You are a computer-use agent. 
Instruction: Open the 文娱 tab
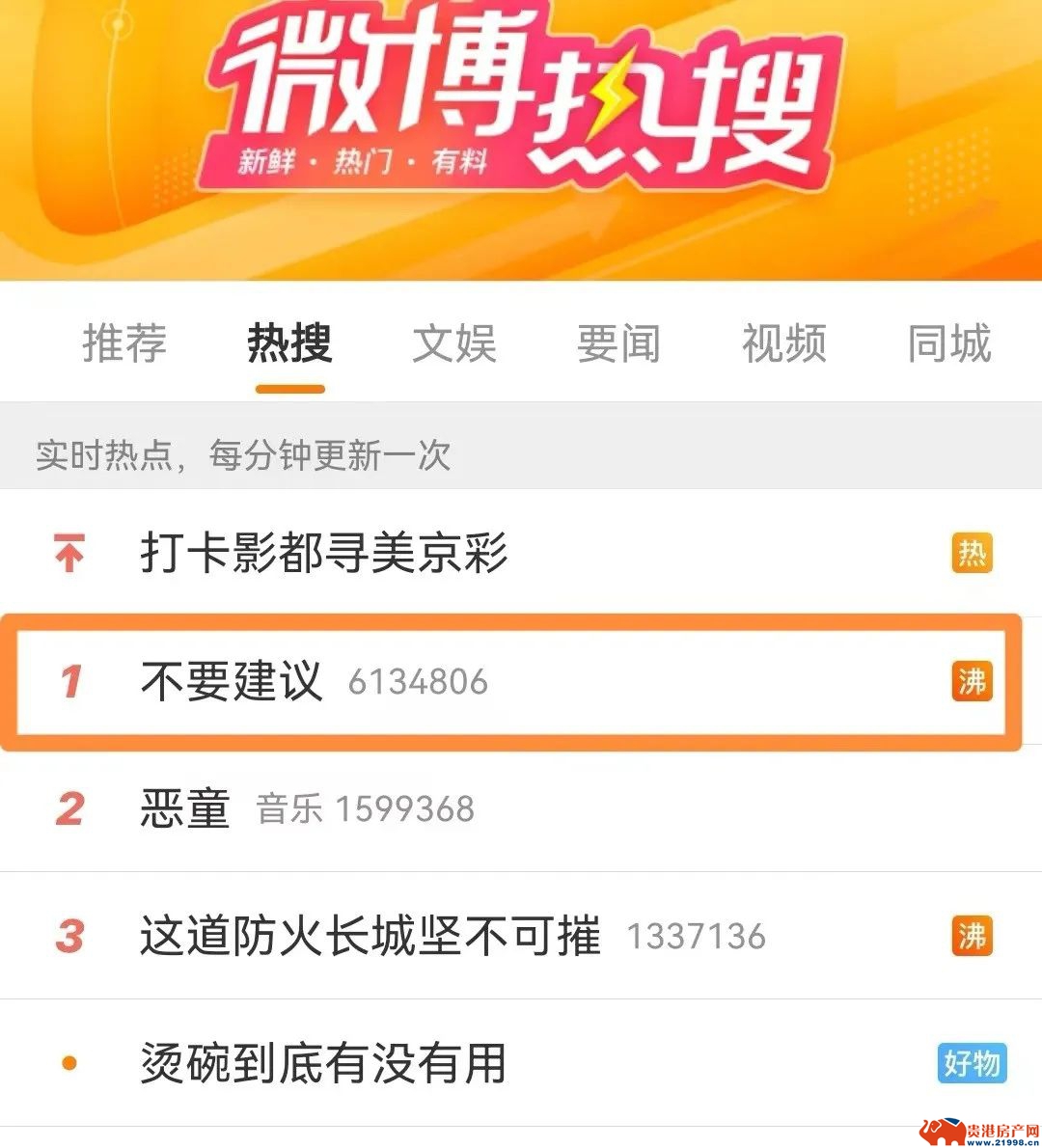(x=454, y=343)
